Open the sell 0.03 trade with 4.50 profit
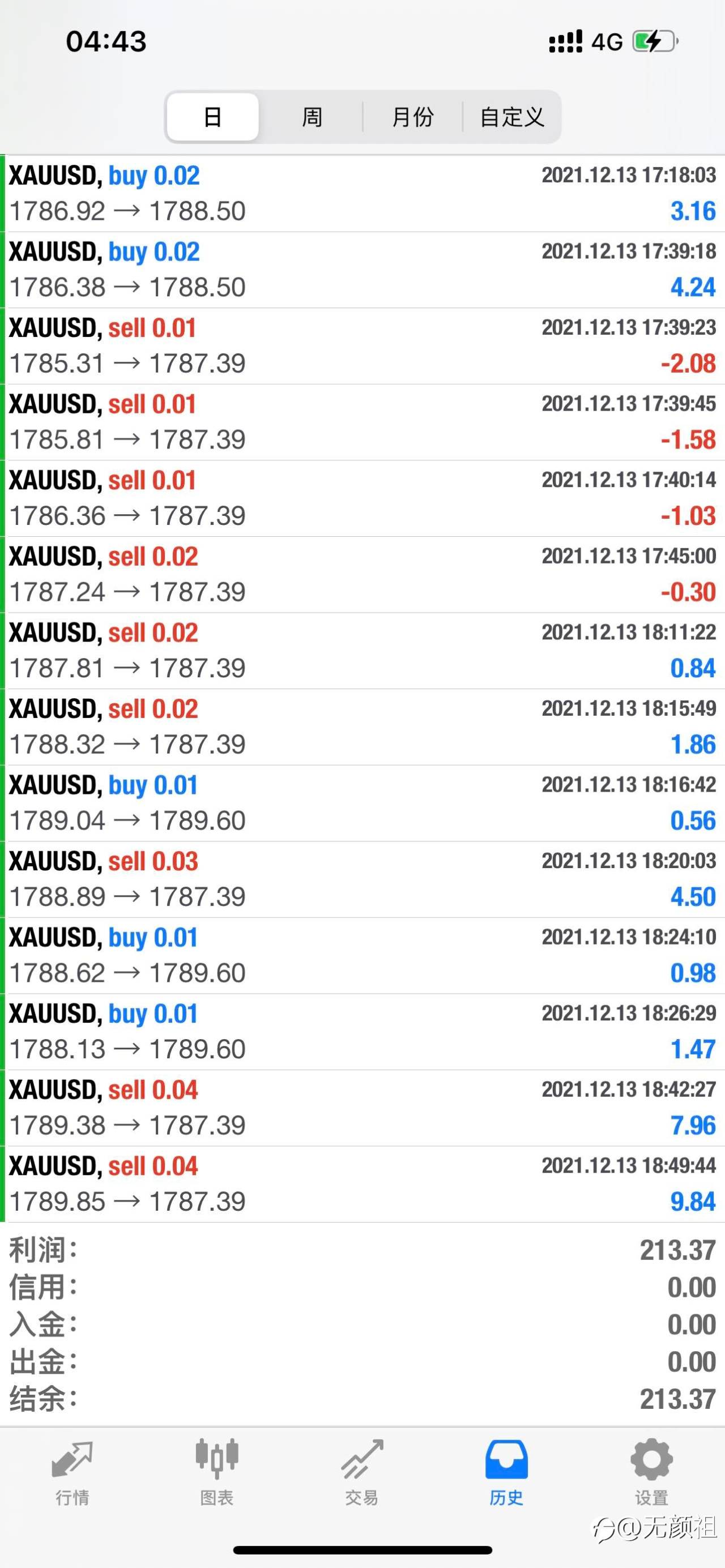The height and width of the screenshot is (1568, 725). tap(364, 879)
